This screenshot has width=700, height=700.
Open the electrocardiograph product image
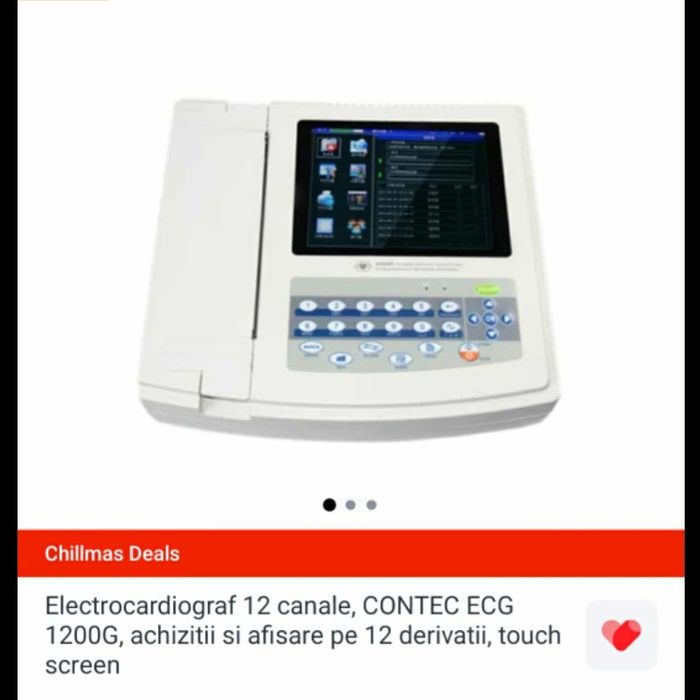pyautogui.click(x=350, y=265)
